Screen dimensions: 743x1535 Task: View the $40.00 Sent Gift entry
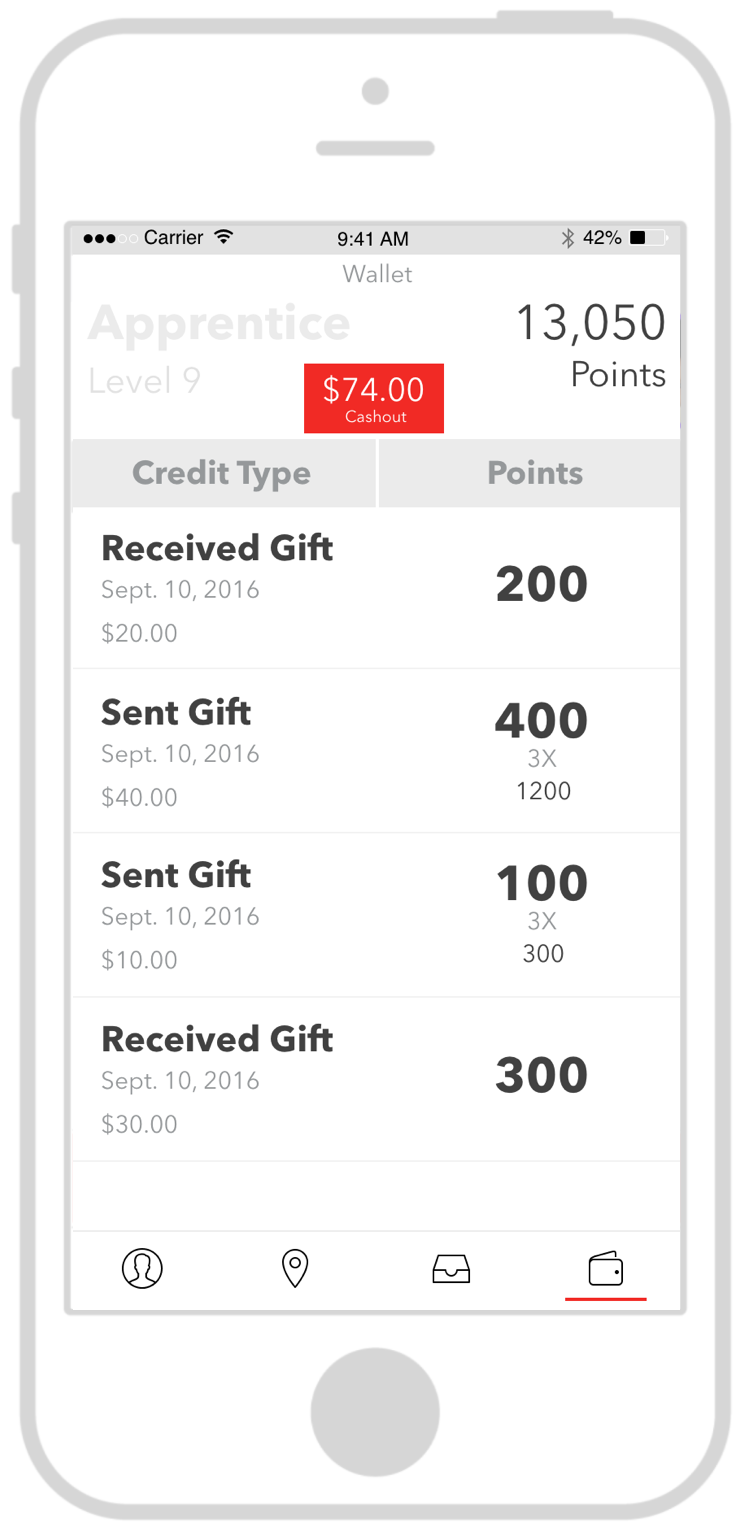coord(375,752)
